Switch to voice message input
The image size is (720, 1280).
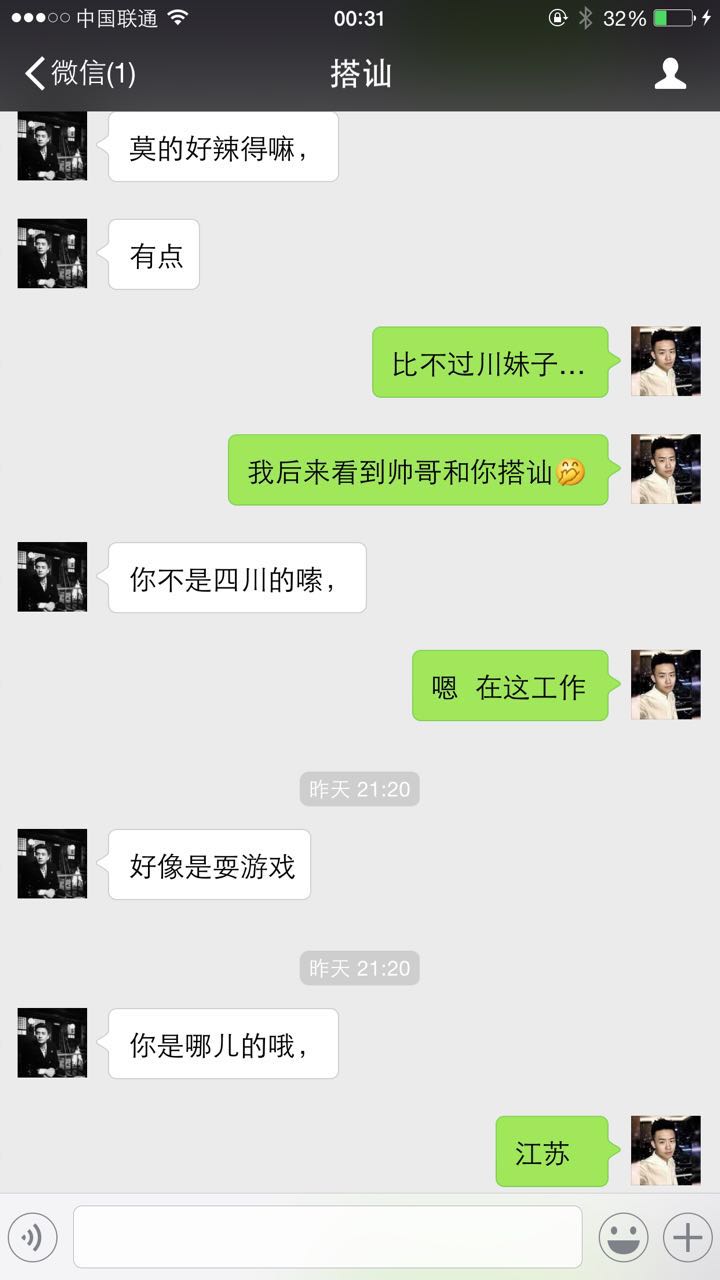pos(33,1238)
